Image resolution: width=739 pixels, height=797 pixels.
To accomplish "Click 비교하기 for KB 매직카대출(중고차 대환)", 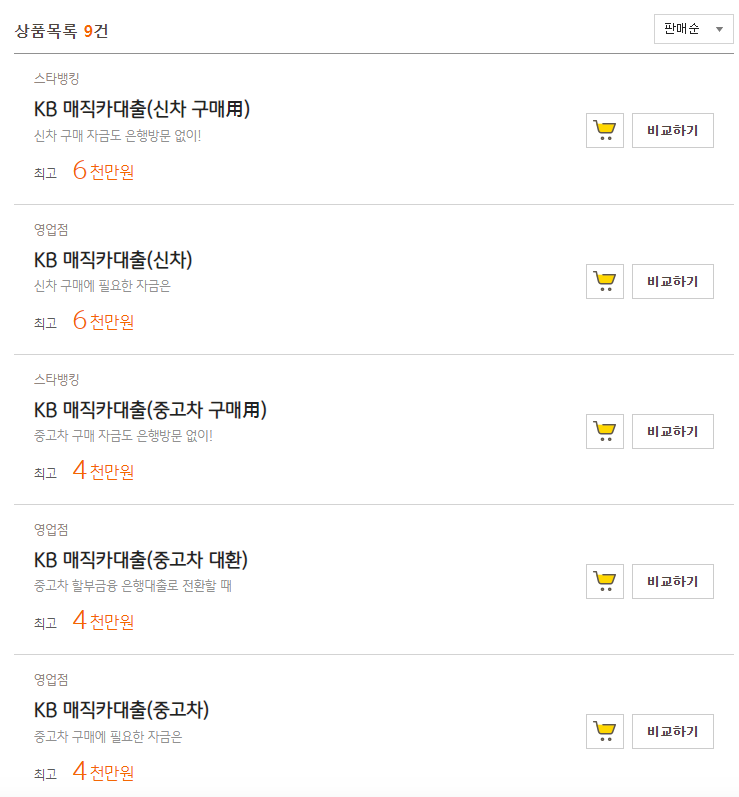I will (x=672, y=581).
